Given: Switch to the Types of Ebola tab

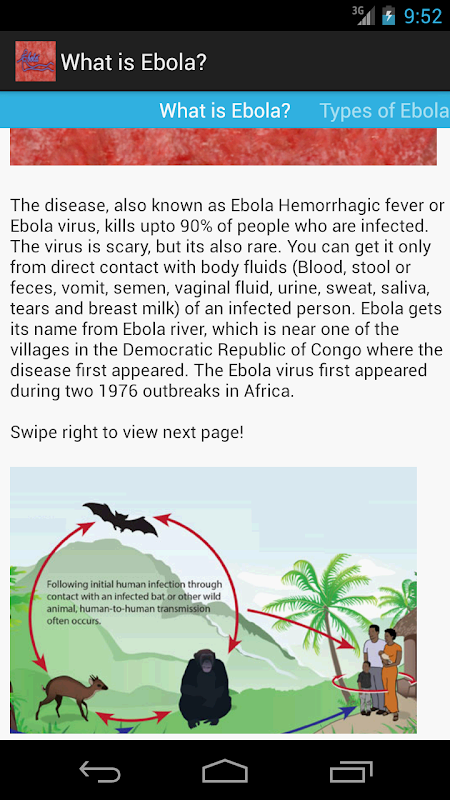Looking at the screenshot, I should pos(384,110).
